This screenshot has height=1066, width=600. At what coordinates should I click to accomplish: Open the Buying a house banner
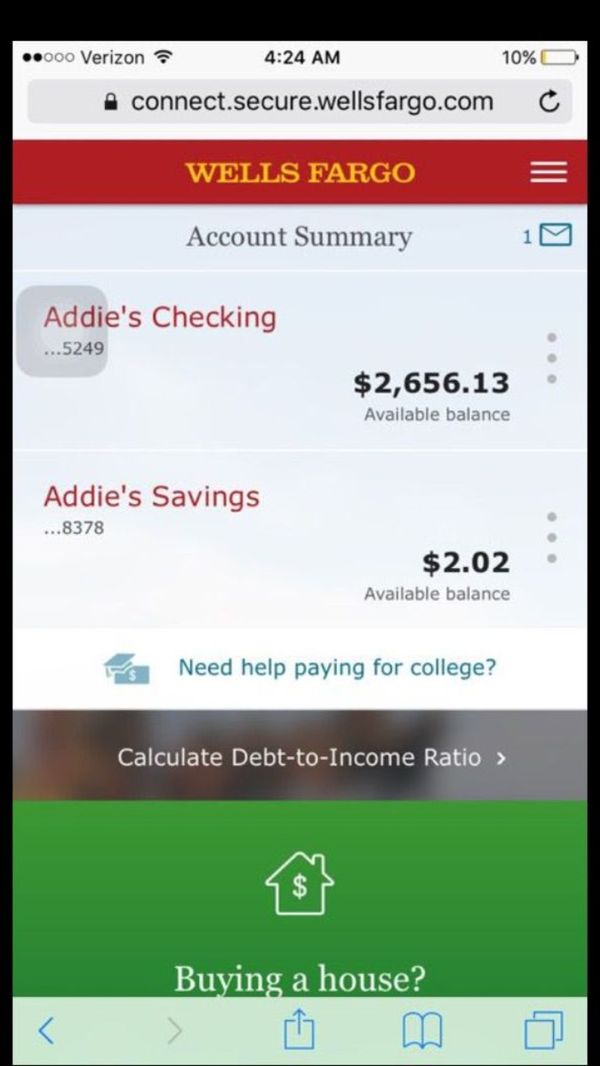click(300, 899)
